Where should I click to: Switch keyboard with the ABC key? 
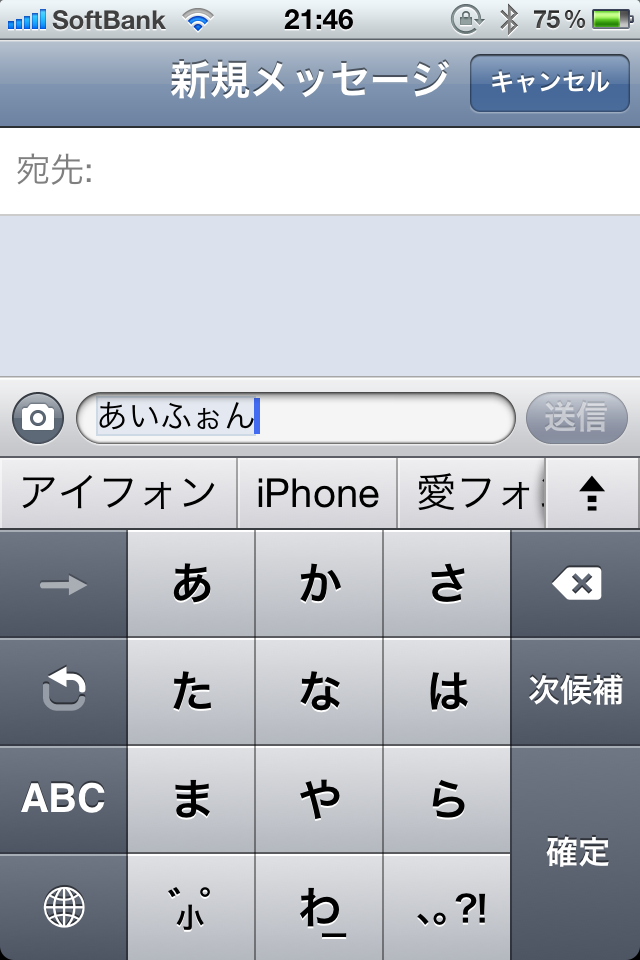coord(63,798)
